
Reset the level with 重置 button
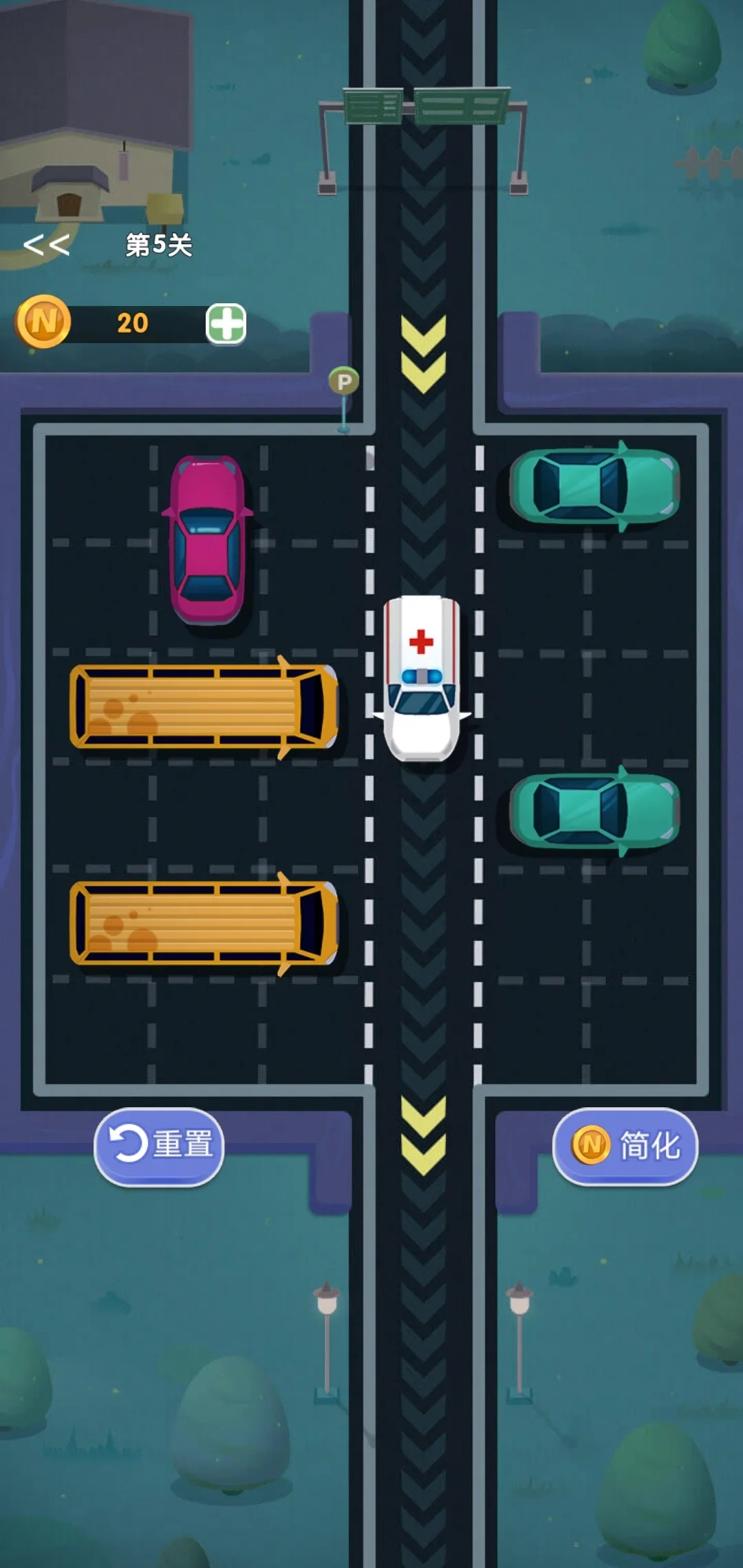[160, 1145]
